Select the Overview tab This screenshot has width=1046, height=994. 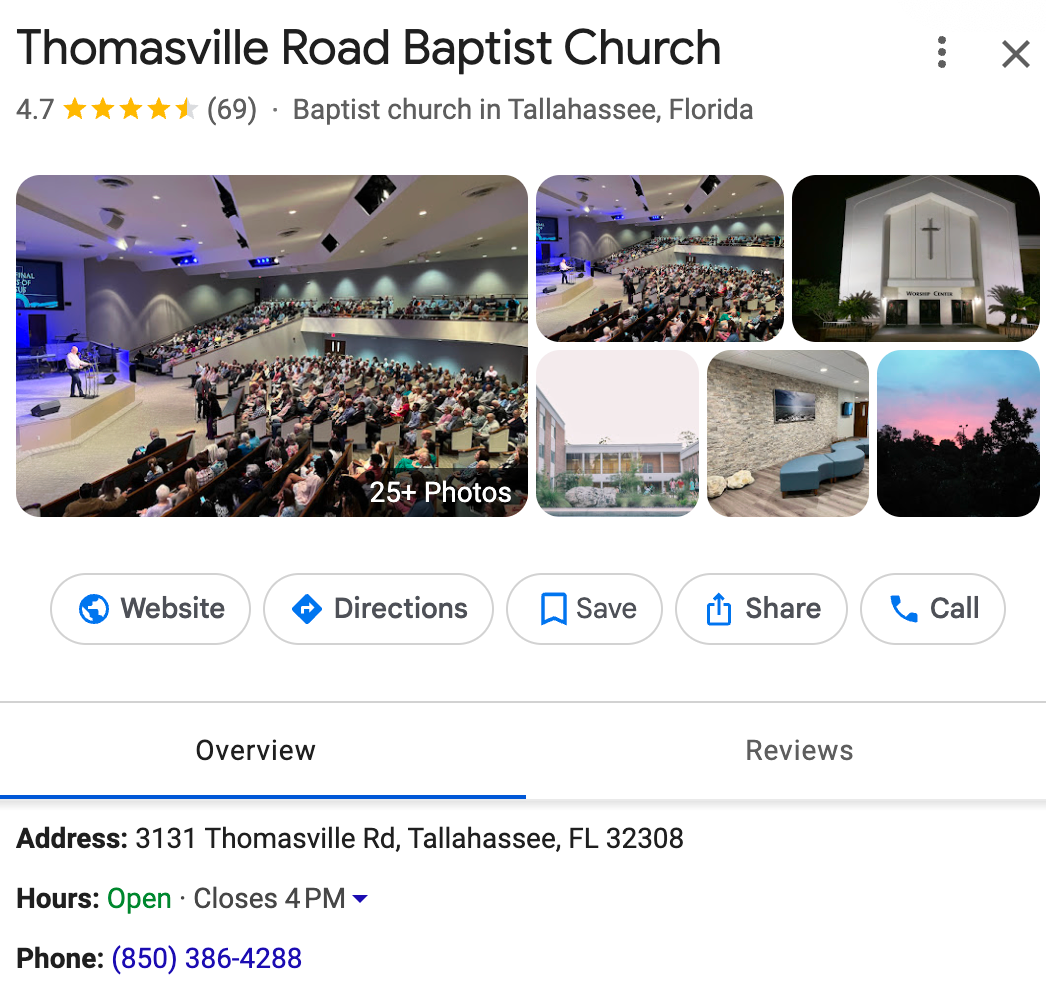click(255, 751)
